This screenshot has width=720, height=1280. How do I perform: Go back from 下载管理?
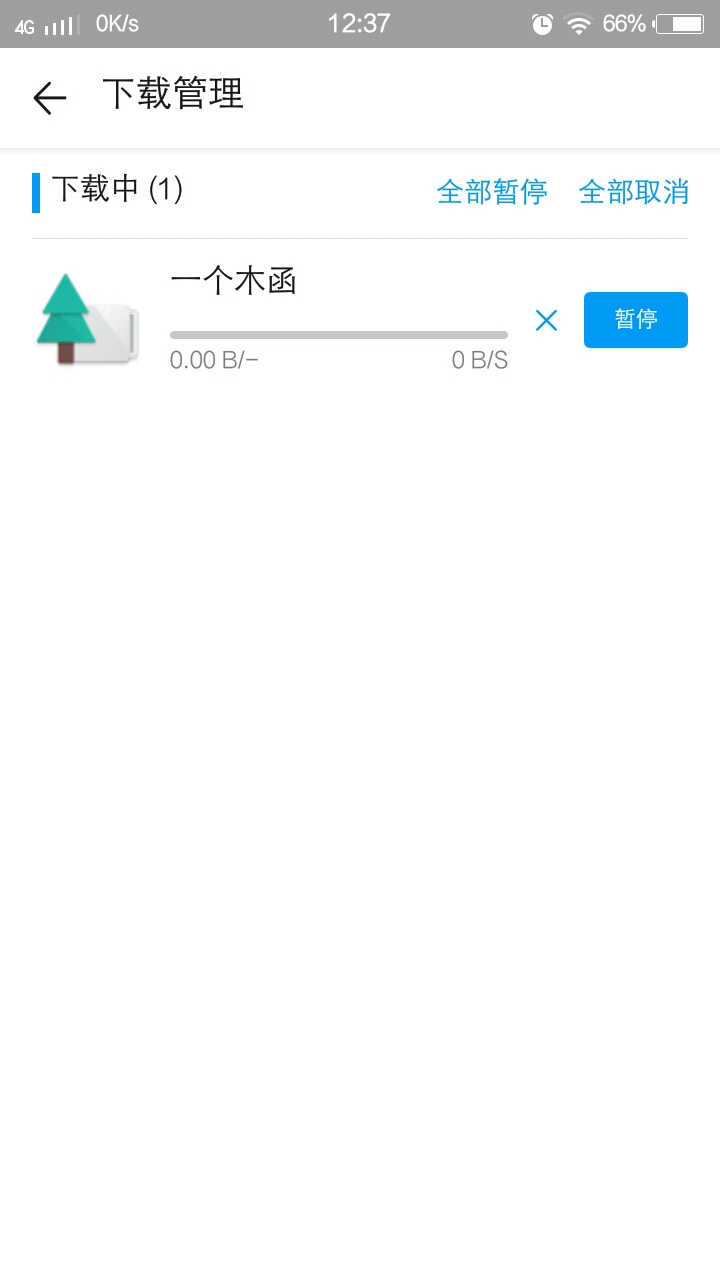pyautogui.click(x=49, y=97)
